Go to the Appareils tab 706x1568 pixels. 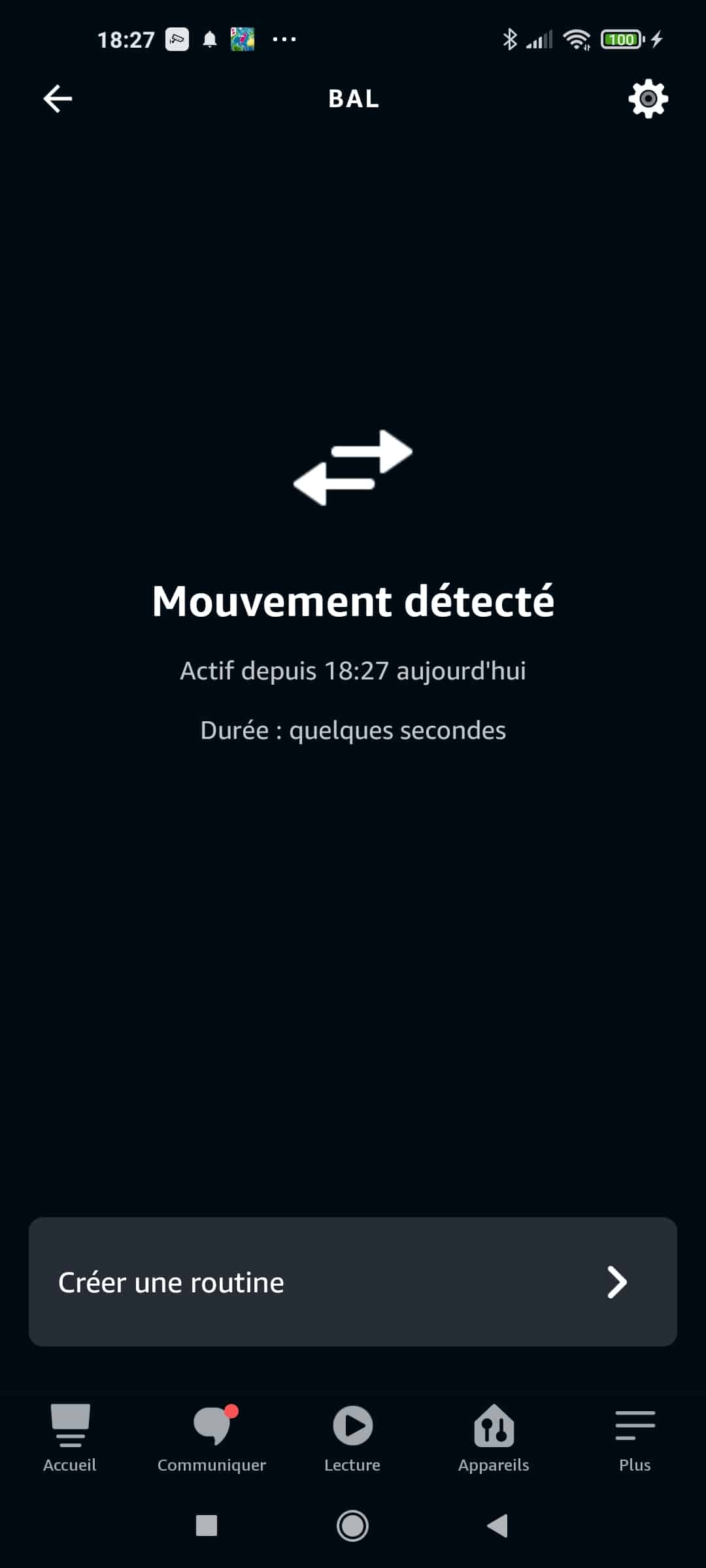494,1437
